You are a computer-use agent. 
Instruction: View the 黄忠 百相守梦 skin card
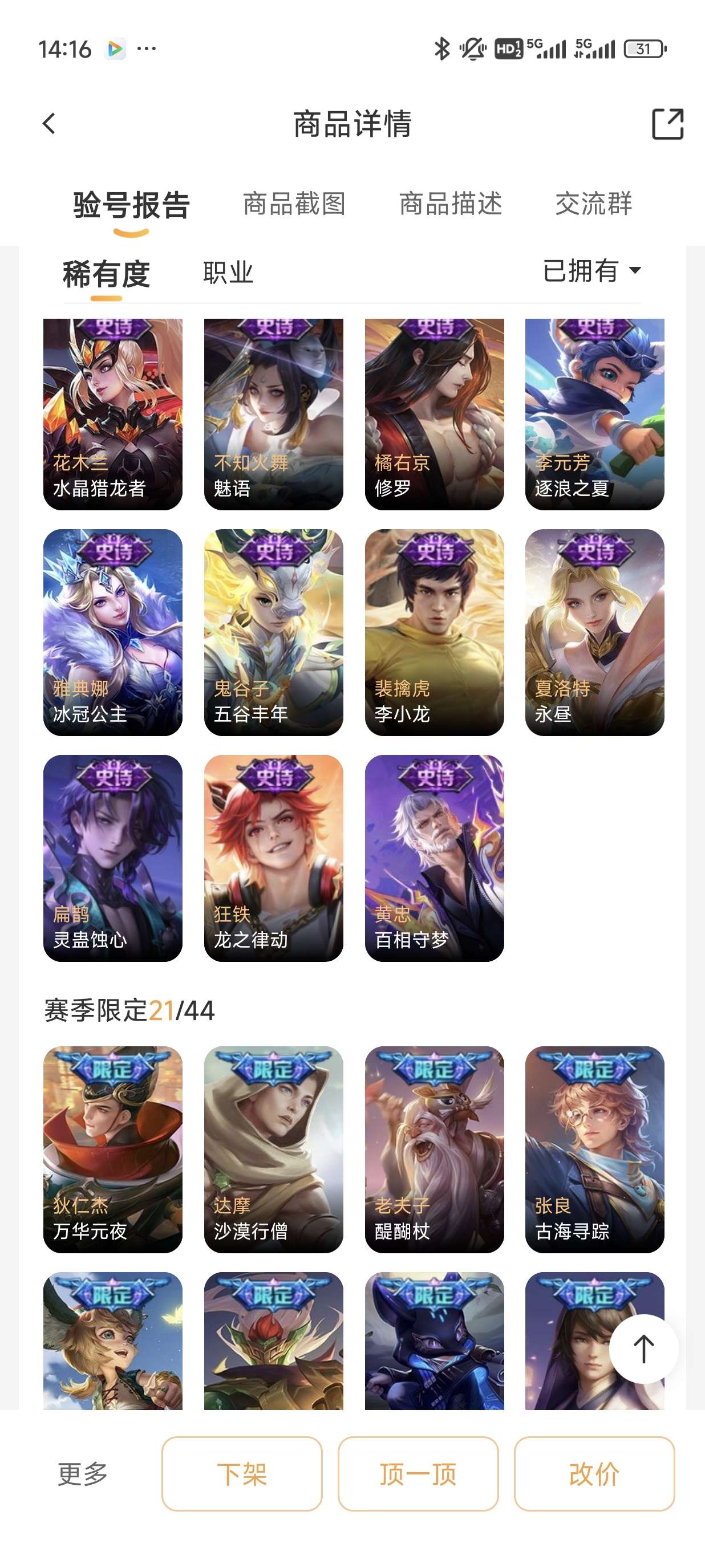tap(434, 858)
